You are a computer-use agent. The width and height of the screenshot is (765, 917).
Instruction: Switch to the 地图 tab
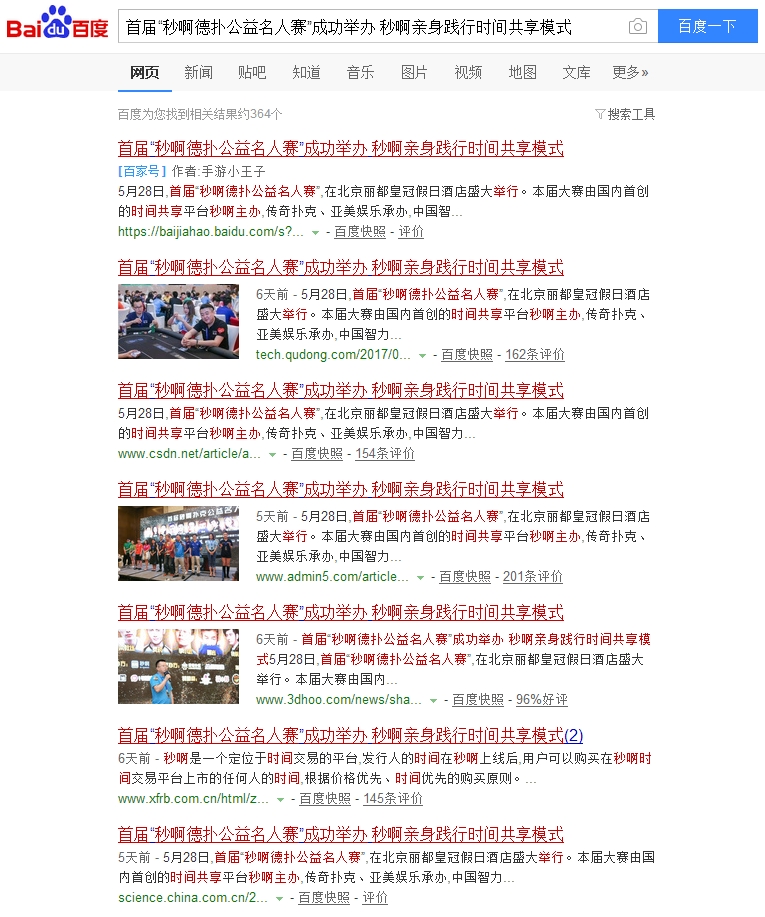[x=522, y=72]
